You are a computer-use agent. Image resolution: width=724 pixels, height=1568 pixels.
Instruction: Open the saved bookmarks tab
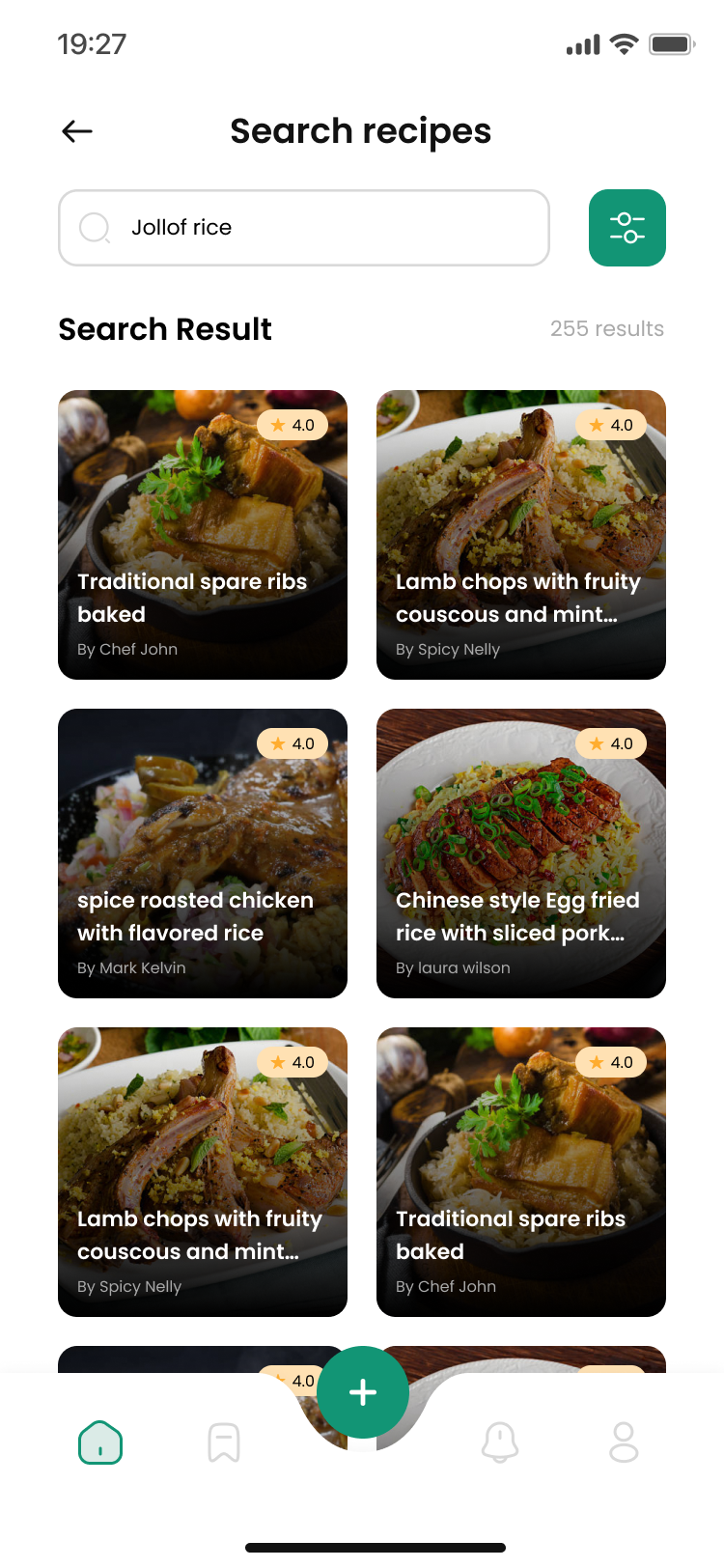224,1442
